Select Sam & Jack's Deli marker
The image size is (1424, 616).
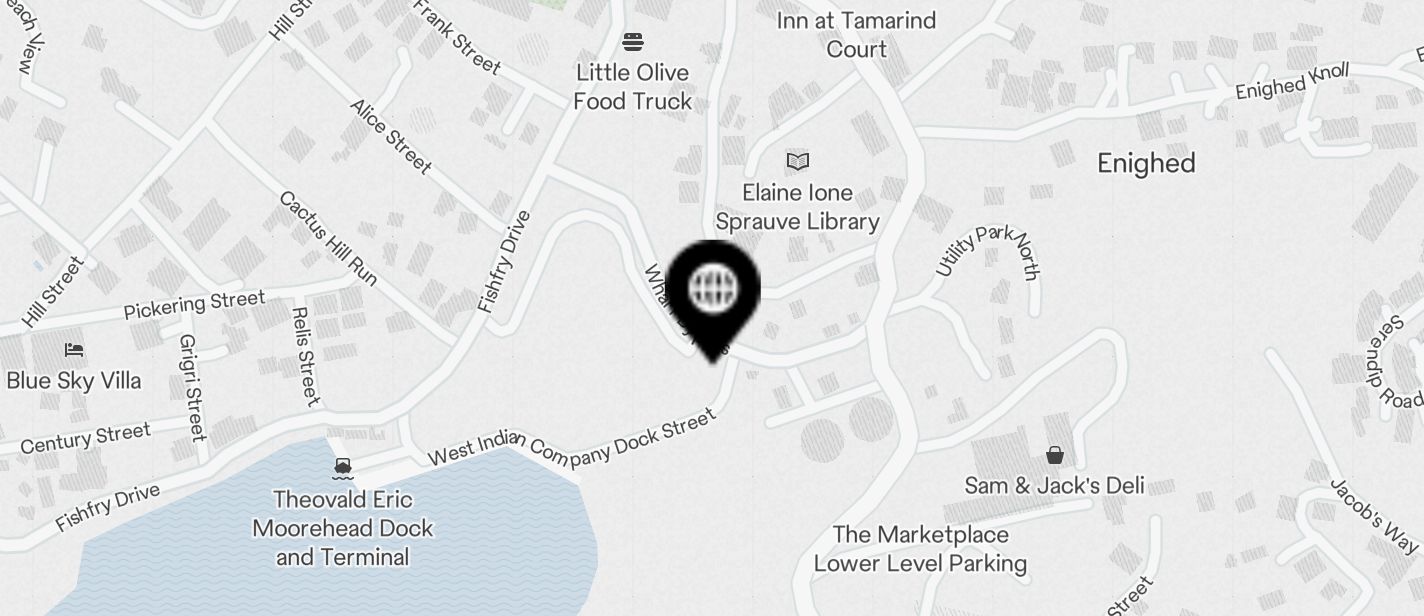tap(1054, 456)
